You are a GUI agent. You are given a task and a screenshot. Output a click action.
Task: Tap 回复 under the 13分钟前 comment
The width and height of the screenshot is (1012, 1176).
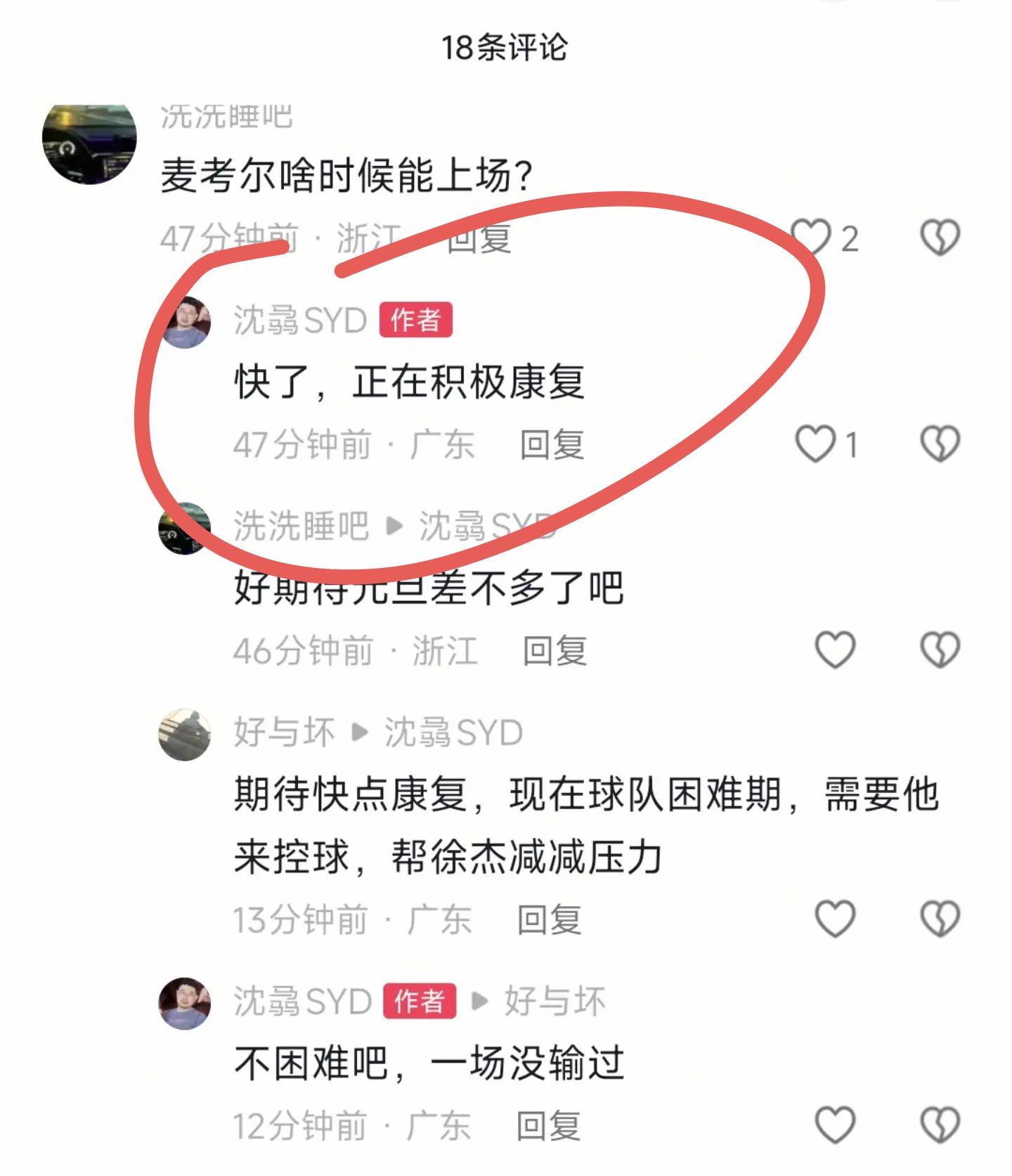point(549,919)
